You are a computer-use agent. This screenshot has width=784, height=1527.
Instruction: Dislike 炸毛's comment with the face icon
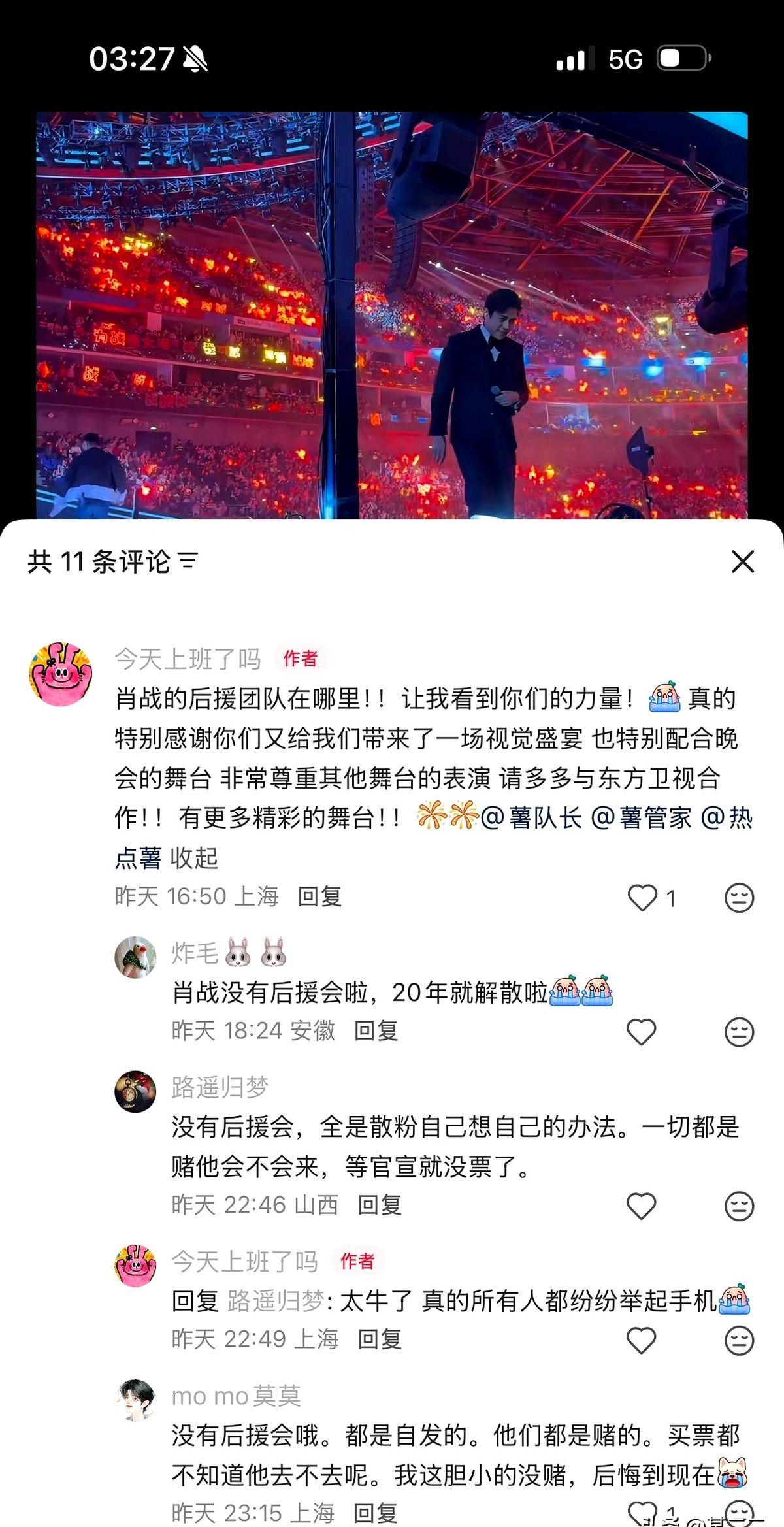pos(739,1032)
